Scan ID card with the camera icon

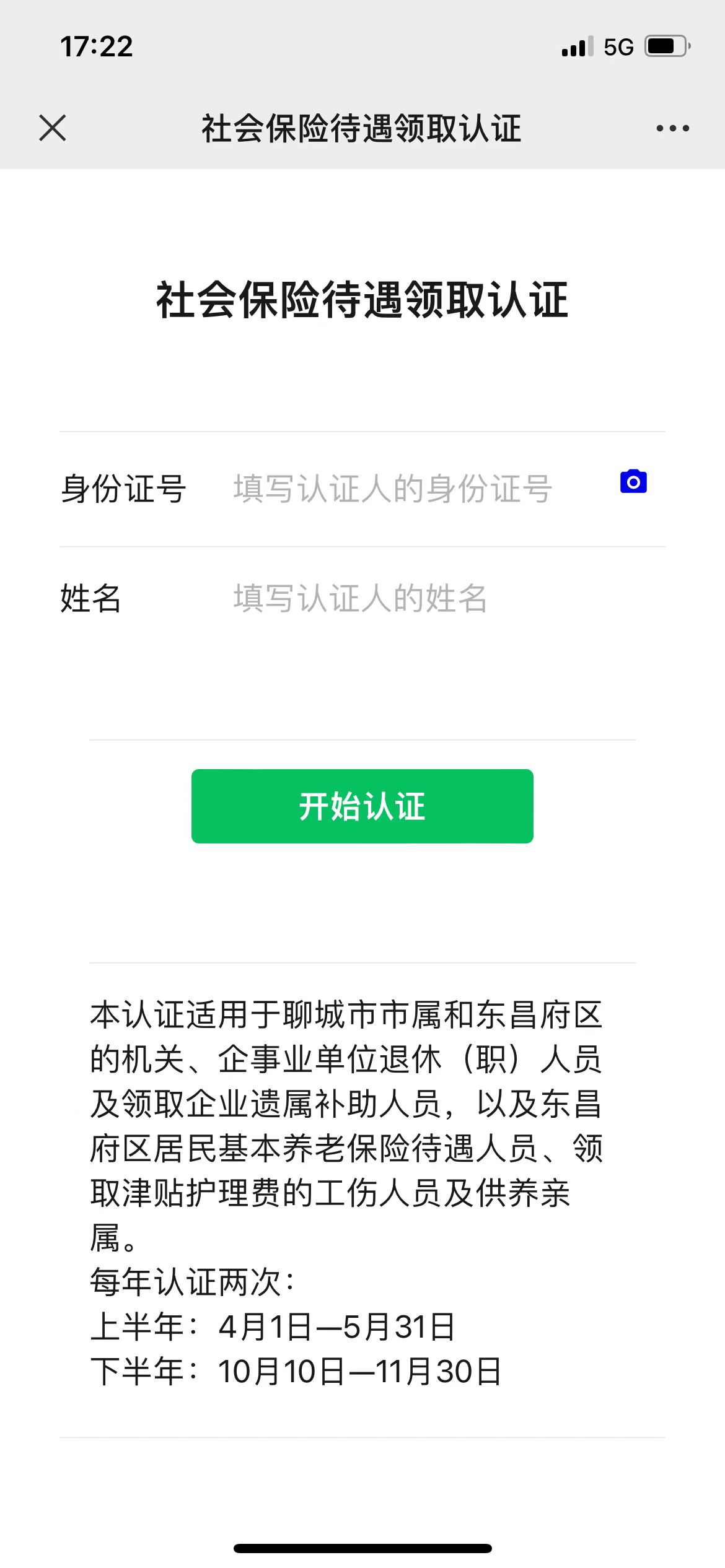(633, 482)
